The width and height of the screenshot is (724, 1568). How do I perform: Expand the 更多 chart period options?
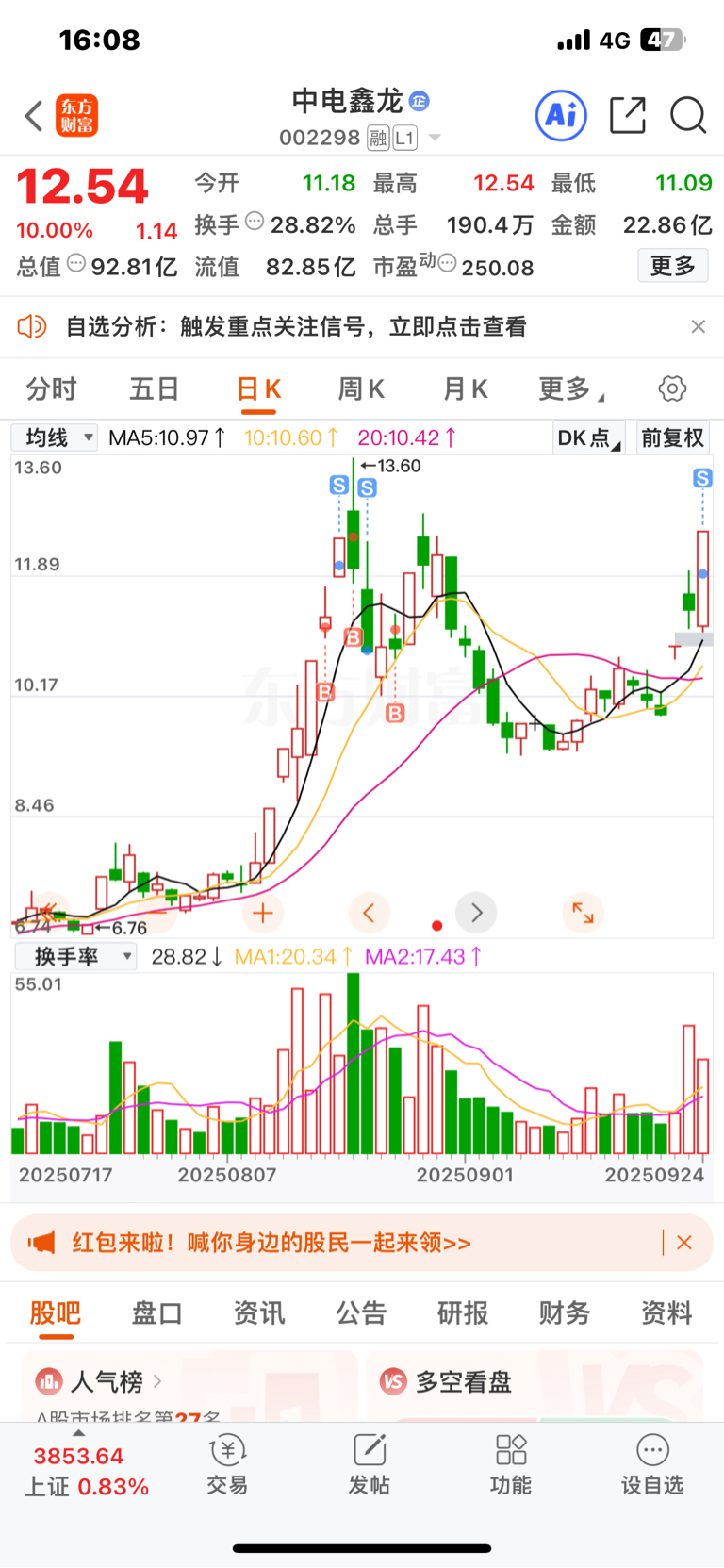point(571,388)
